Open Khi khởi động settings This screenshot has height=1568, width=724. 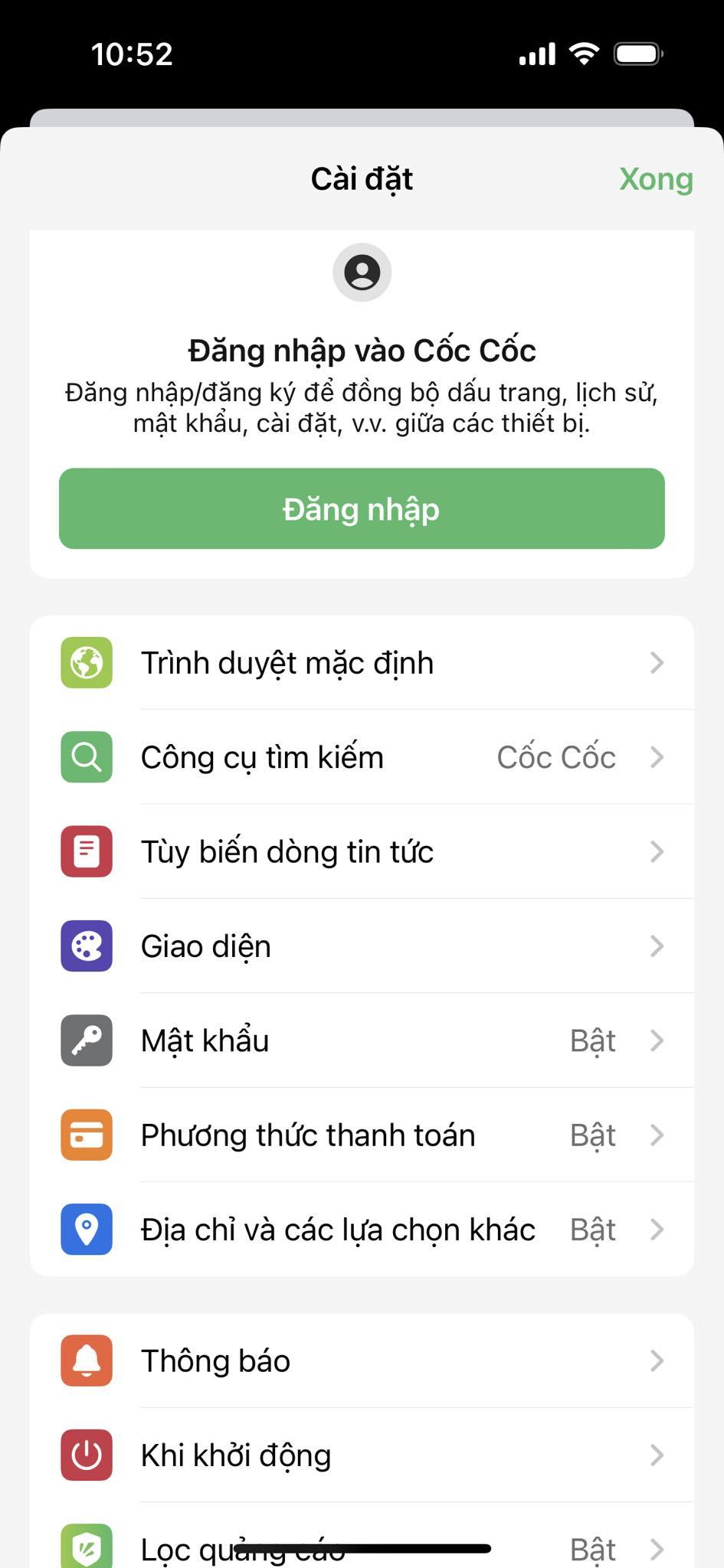[x=362, y=1455]
